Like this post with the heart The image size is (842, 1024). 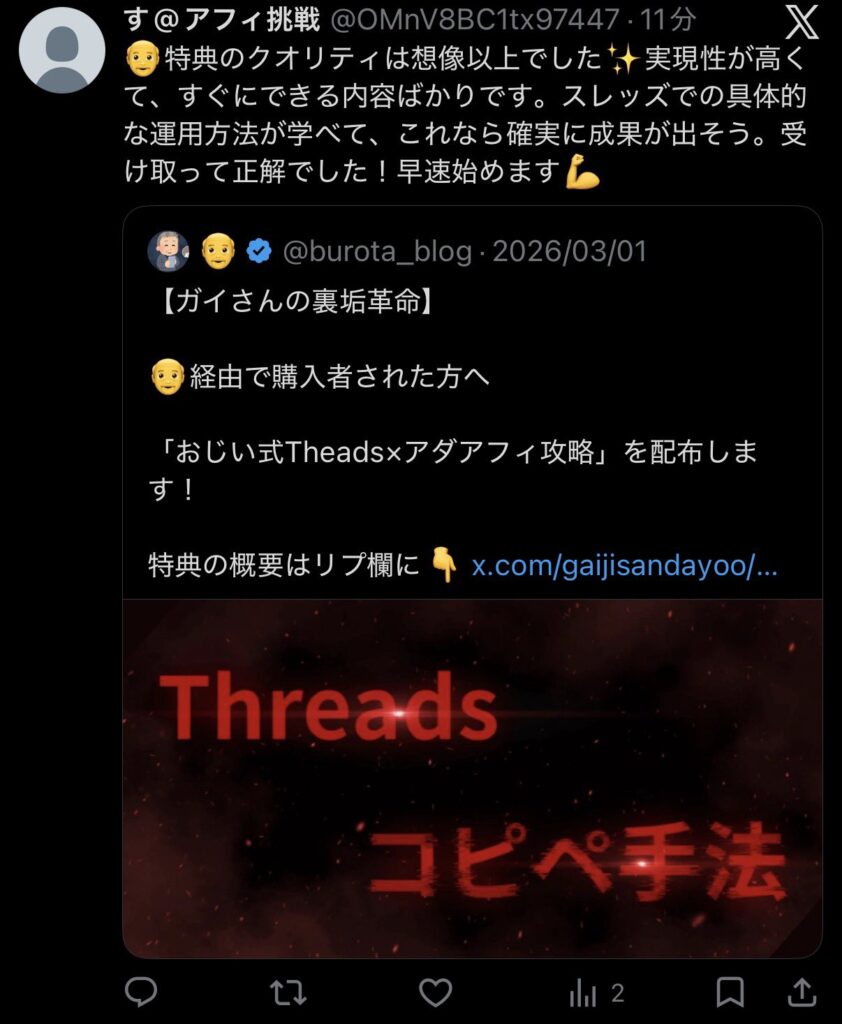pyautogui.click(x=435, y=992)
